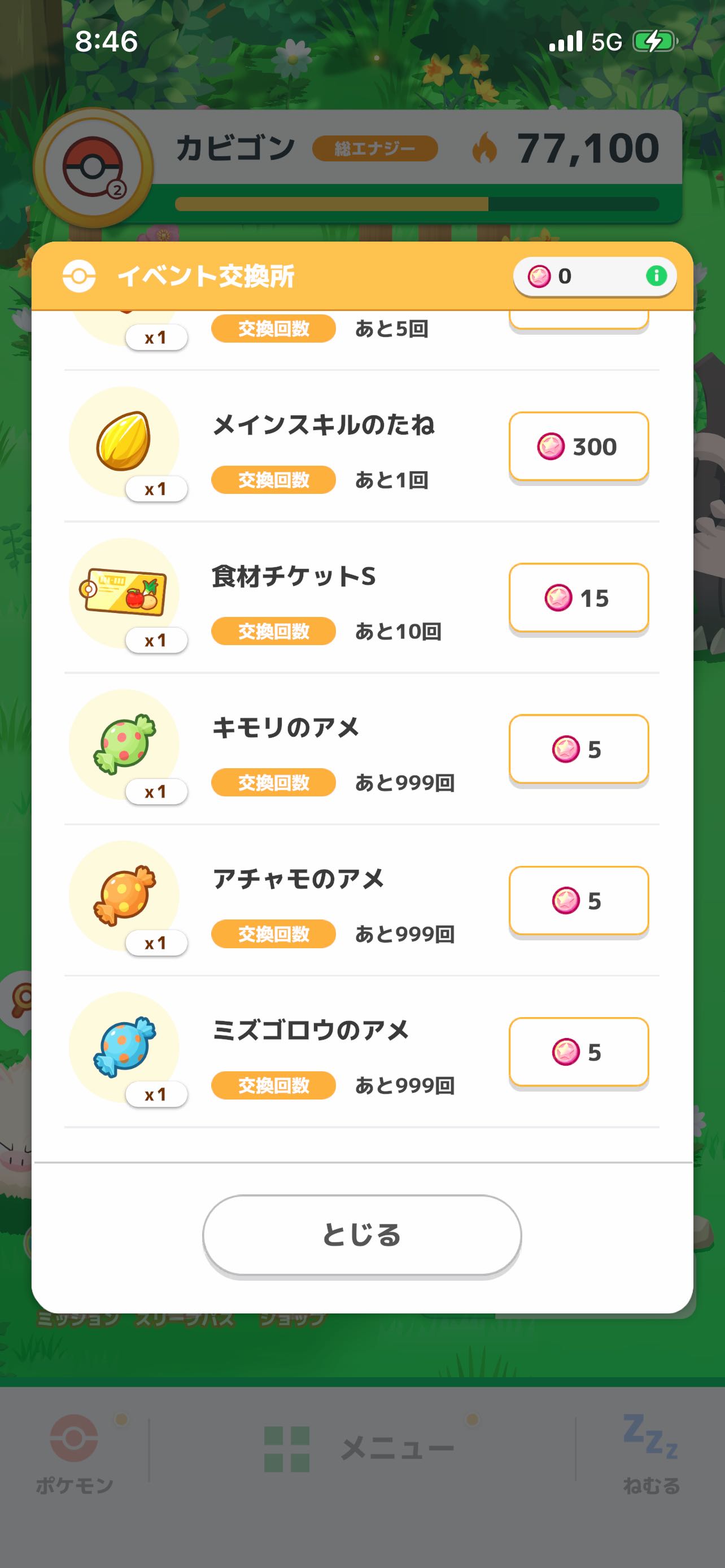Trade 5 tokens for キモリのアメ
This screenshot has height=1568, width=725.
pyautogui.click(x=578, y=748)
